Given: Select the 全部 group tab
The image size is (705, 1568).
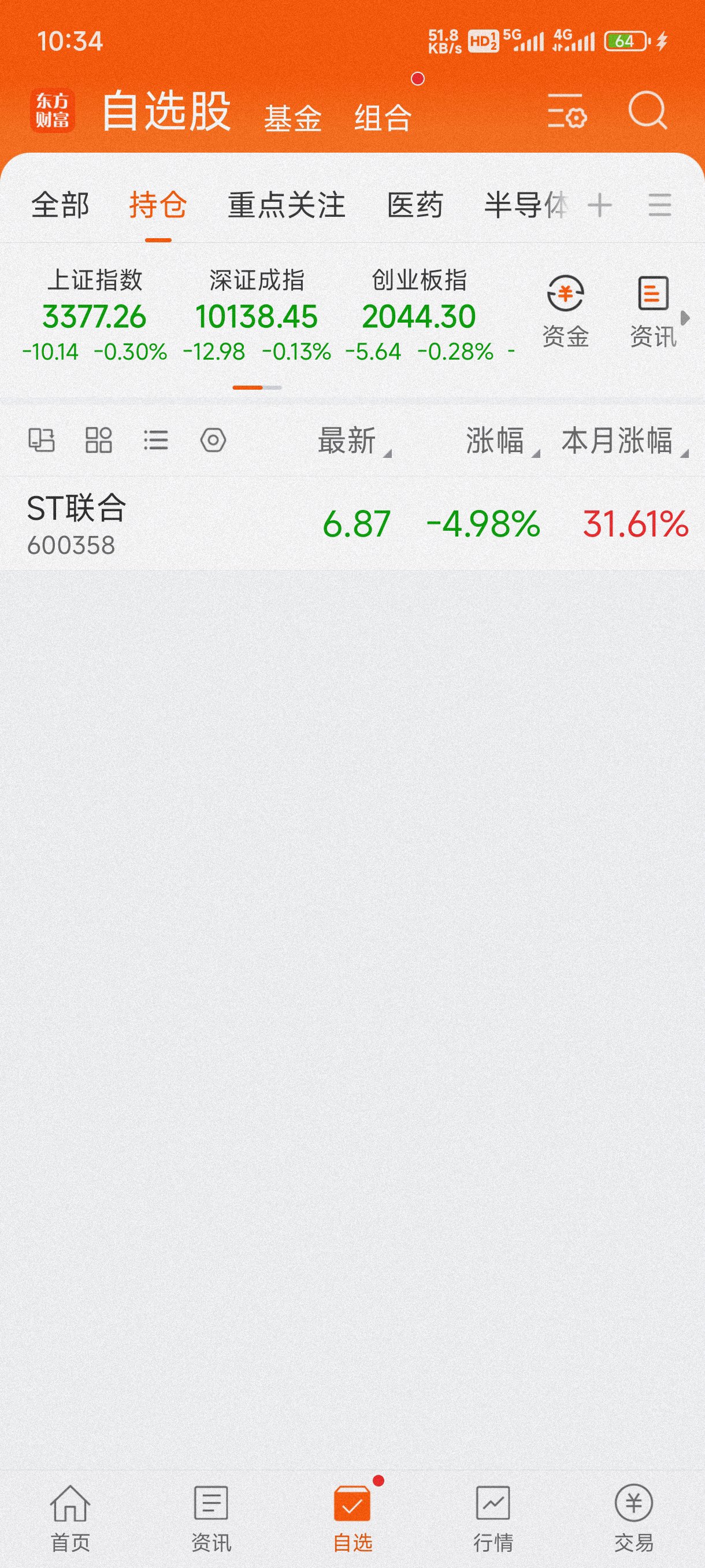Looking at the screenshot, I should [60, 205].
